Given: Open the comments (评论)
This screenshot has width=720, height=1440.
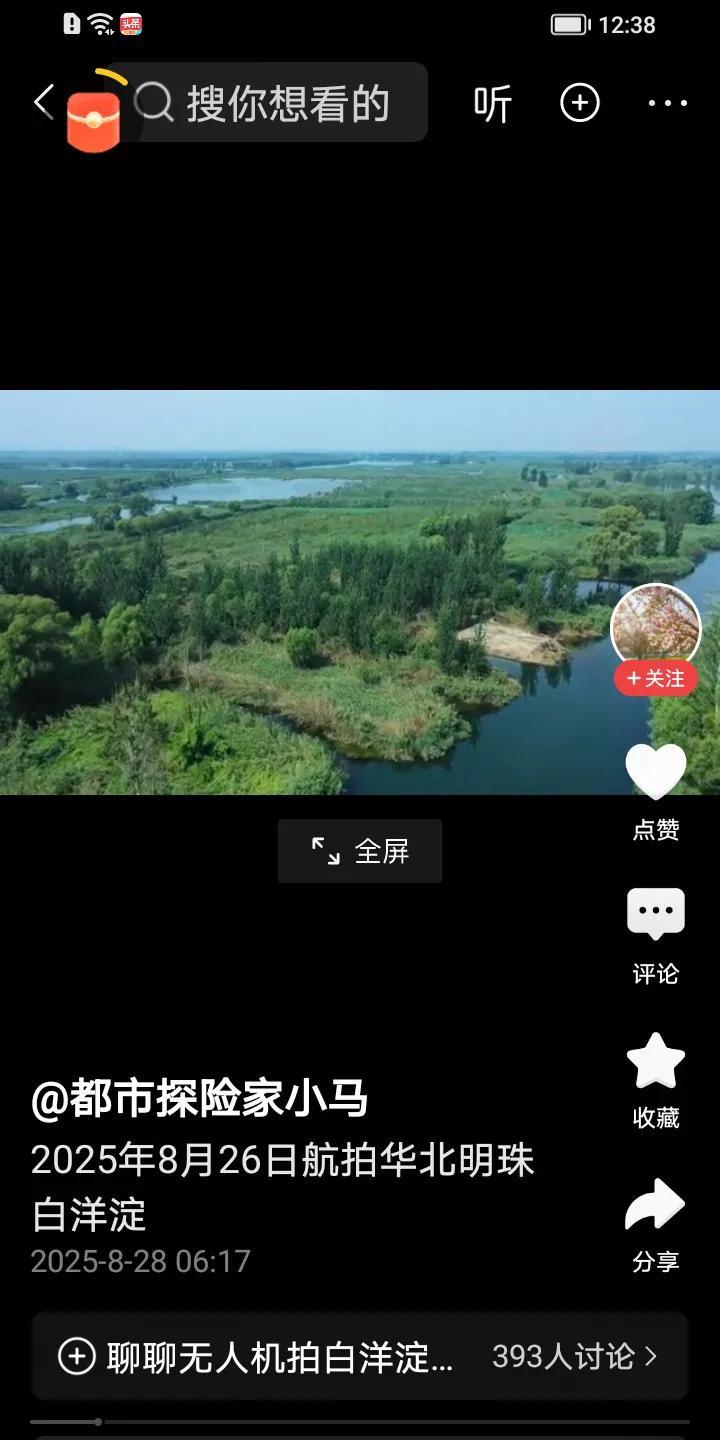Looking at the screenshot, I should tap(656, 915).
